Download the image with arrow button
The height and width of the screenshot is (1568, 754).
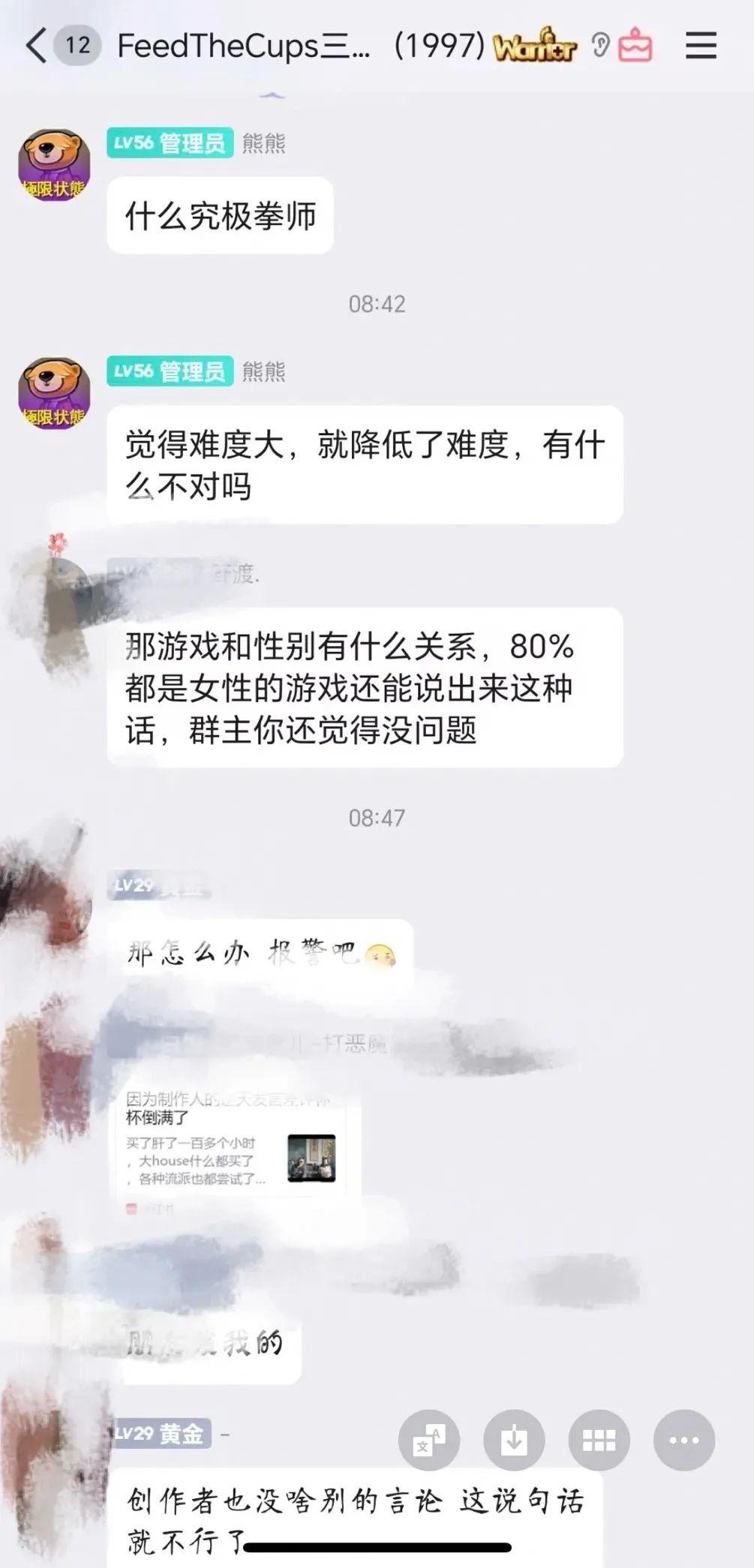[514, 1440]
